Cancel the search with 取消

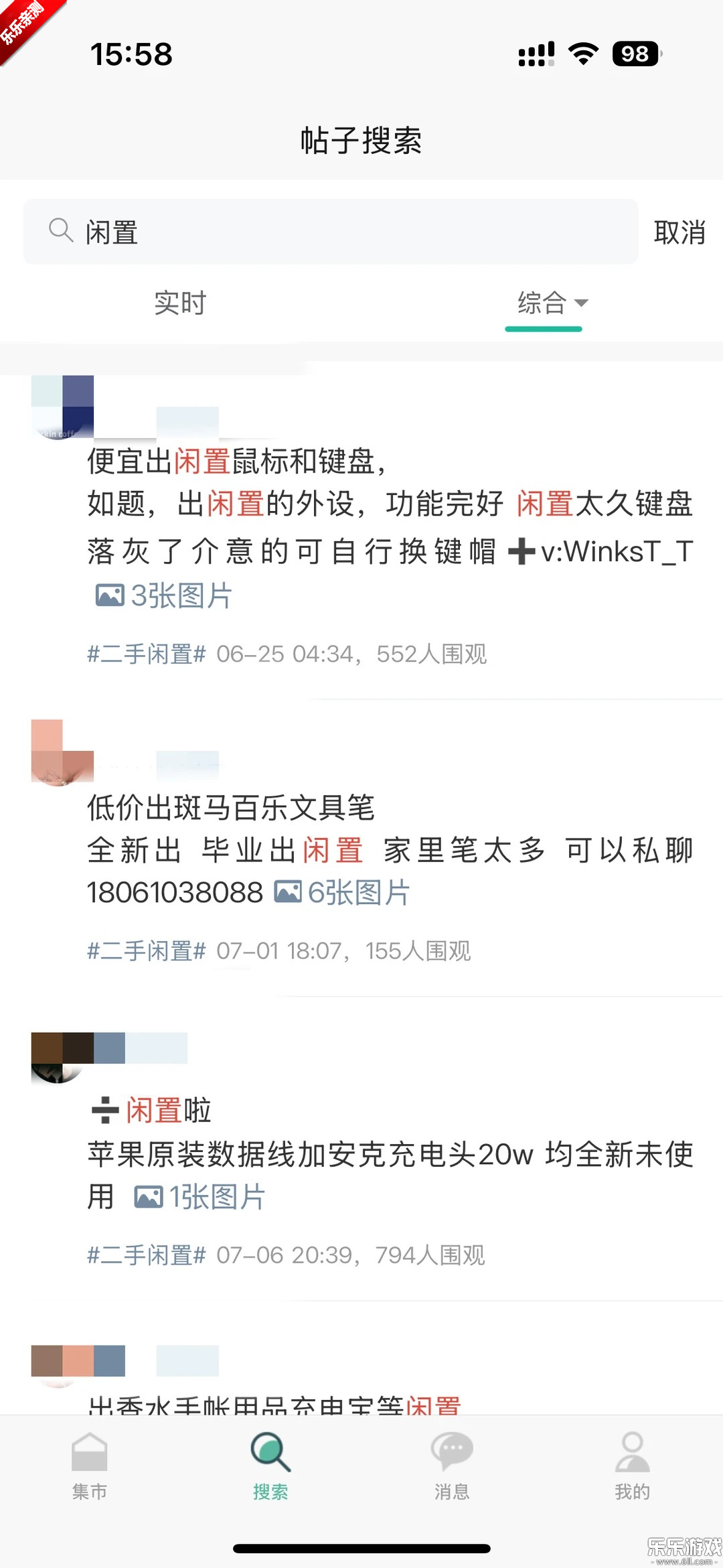coord(679,232)
